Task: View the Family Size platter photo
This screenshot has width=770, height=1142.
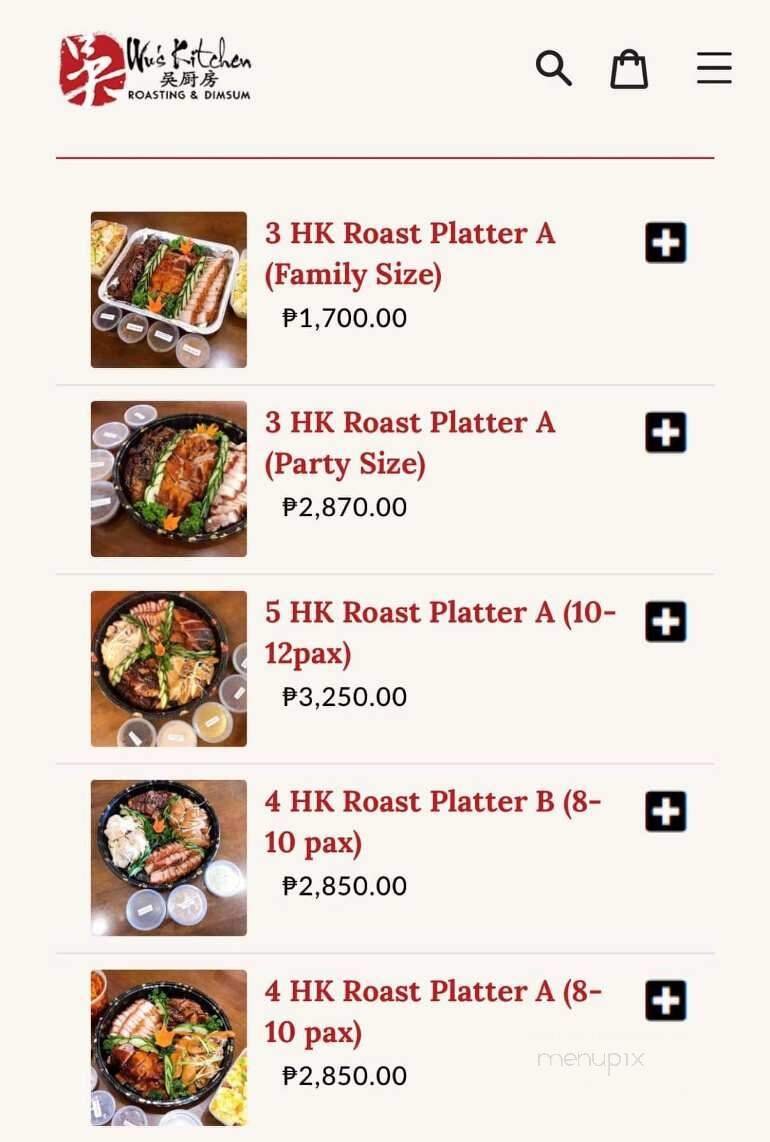Action: [x=168, y=289]
